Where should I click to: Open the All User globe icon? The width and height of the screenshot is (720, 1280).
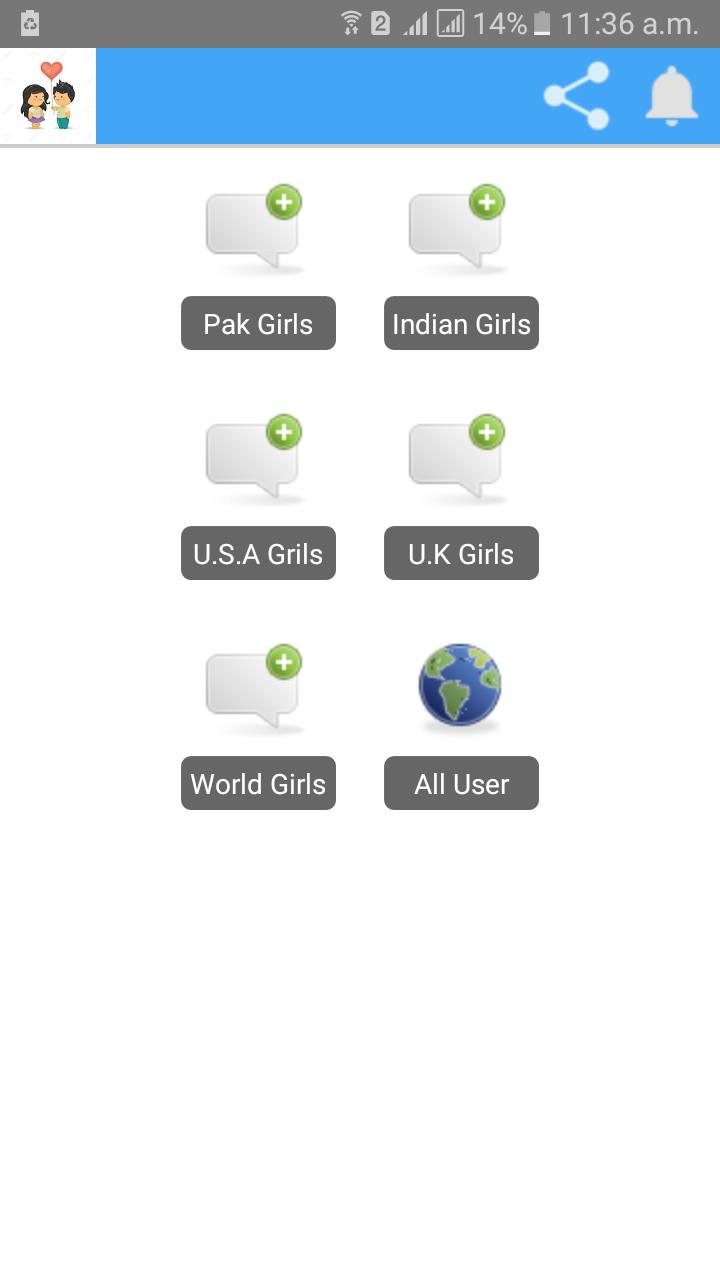(x=461, y=685)
